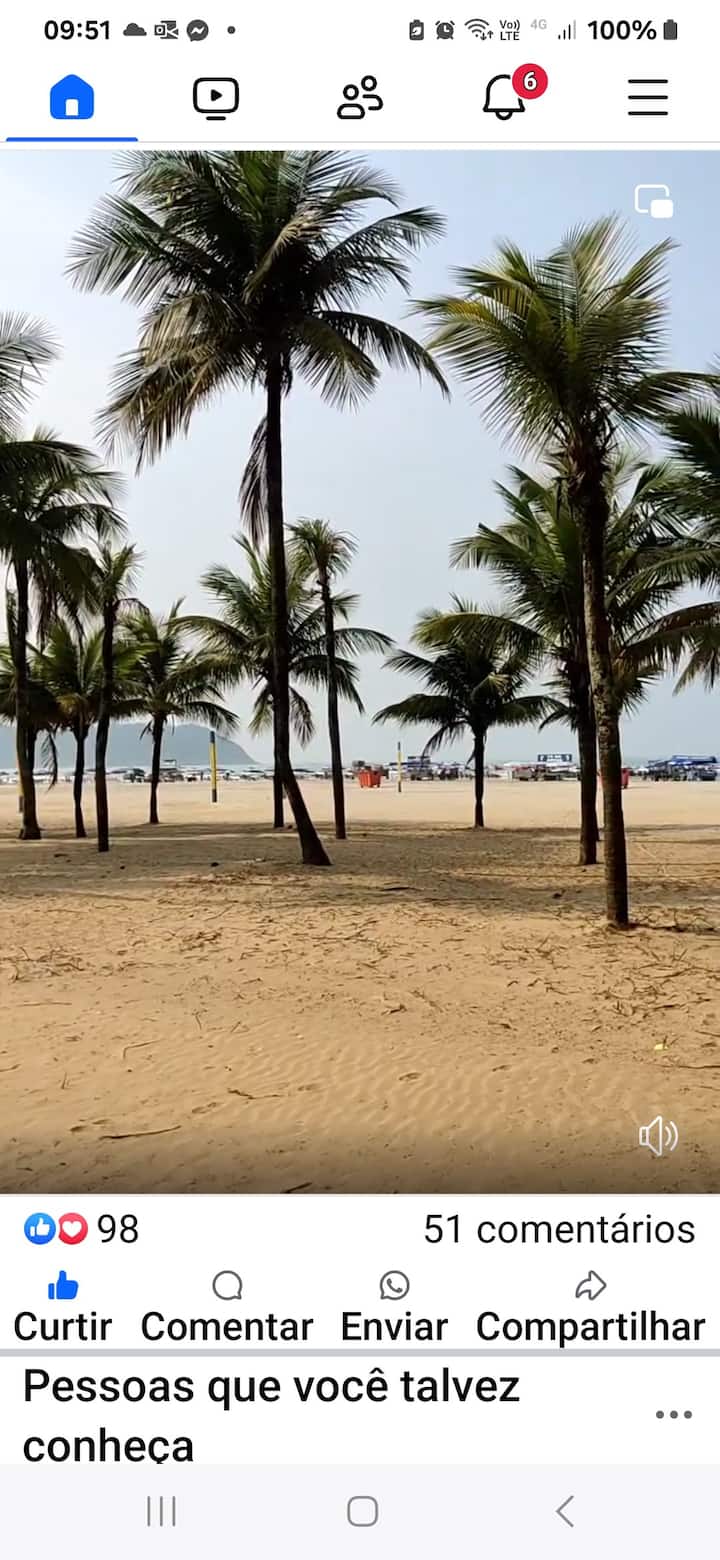Screen dimensions: 720x1560
Task: Open options for Pessoas que você talvez conheça
Action: 673,1414
